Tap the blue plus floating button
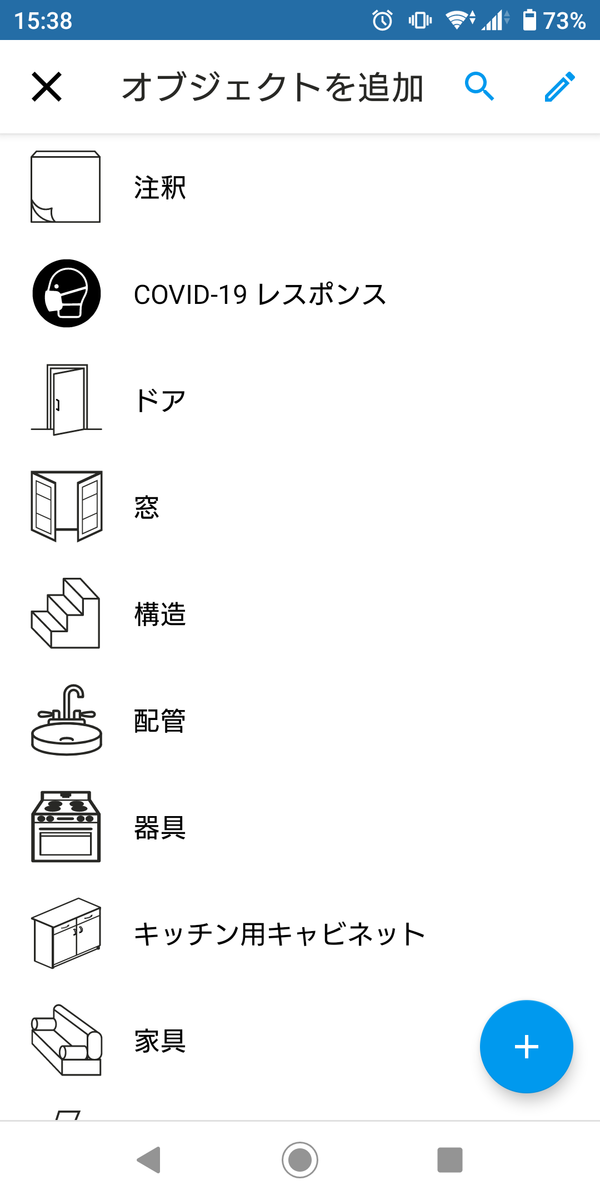This screenshot has height=1200, width=600. coord(526,1047)
